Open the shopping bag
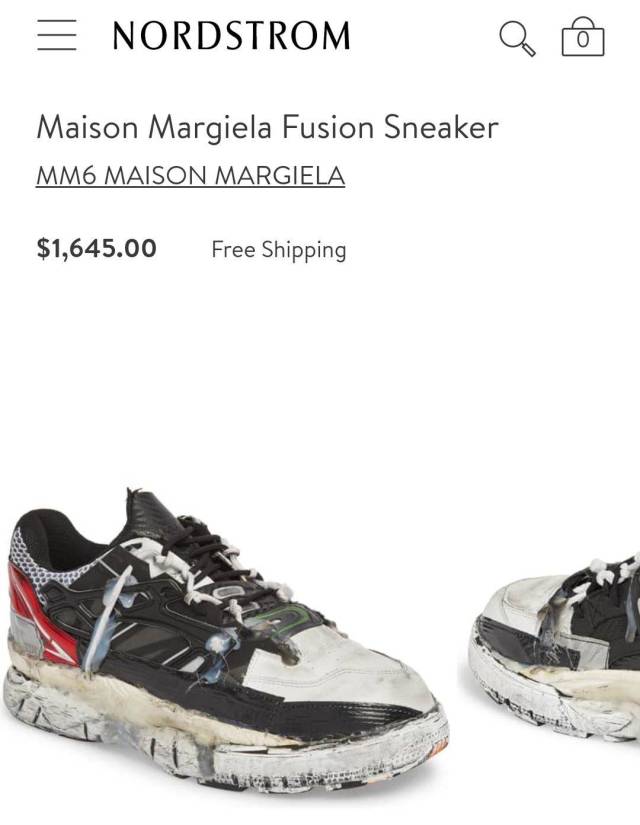The image size is (640, 825). point(583,37)
